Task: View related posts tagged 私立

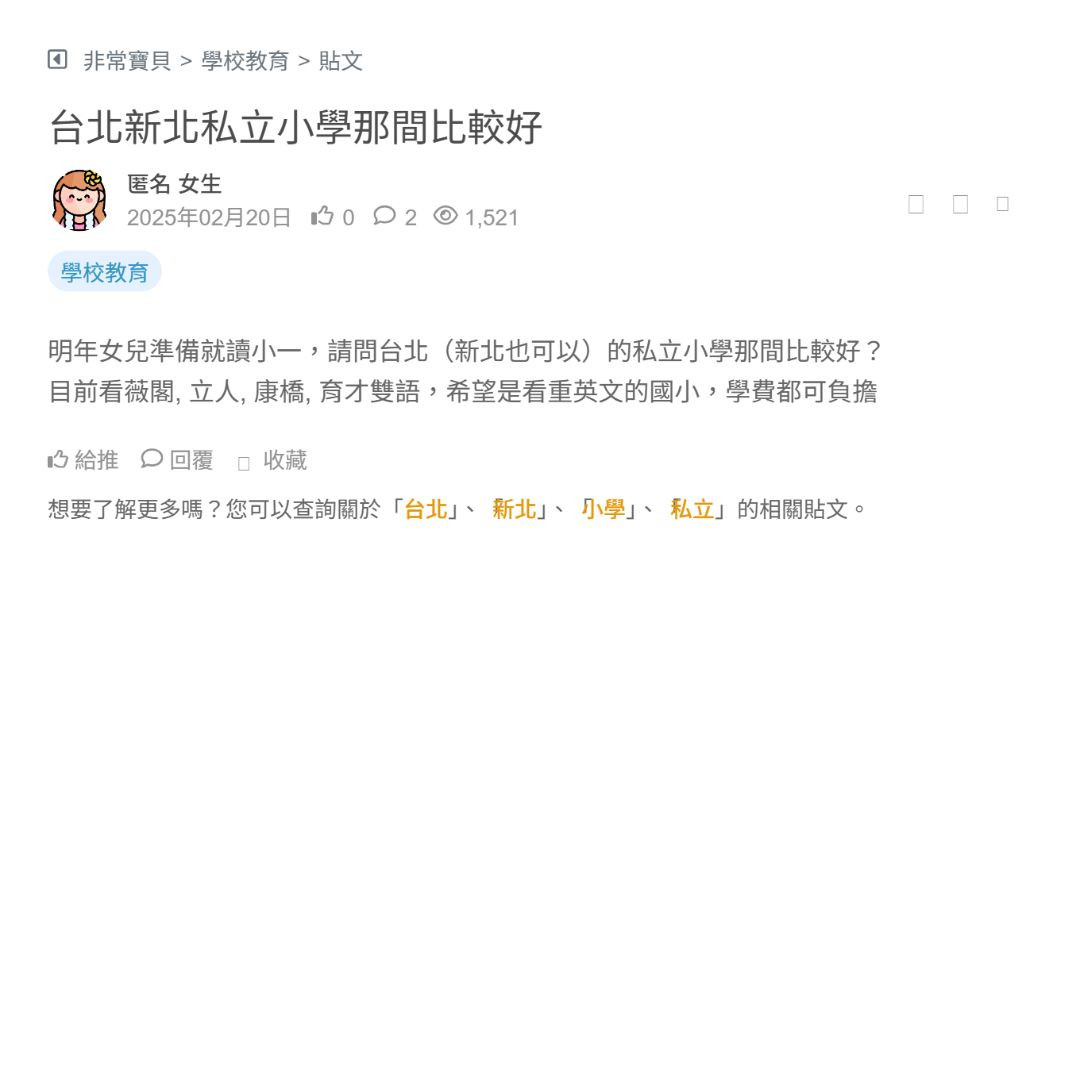Action: pyautogui.click(x=692, y=509)
